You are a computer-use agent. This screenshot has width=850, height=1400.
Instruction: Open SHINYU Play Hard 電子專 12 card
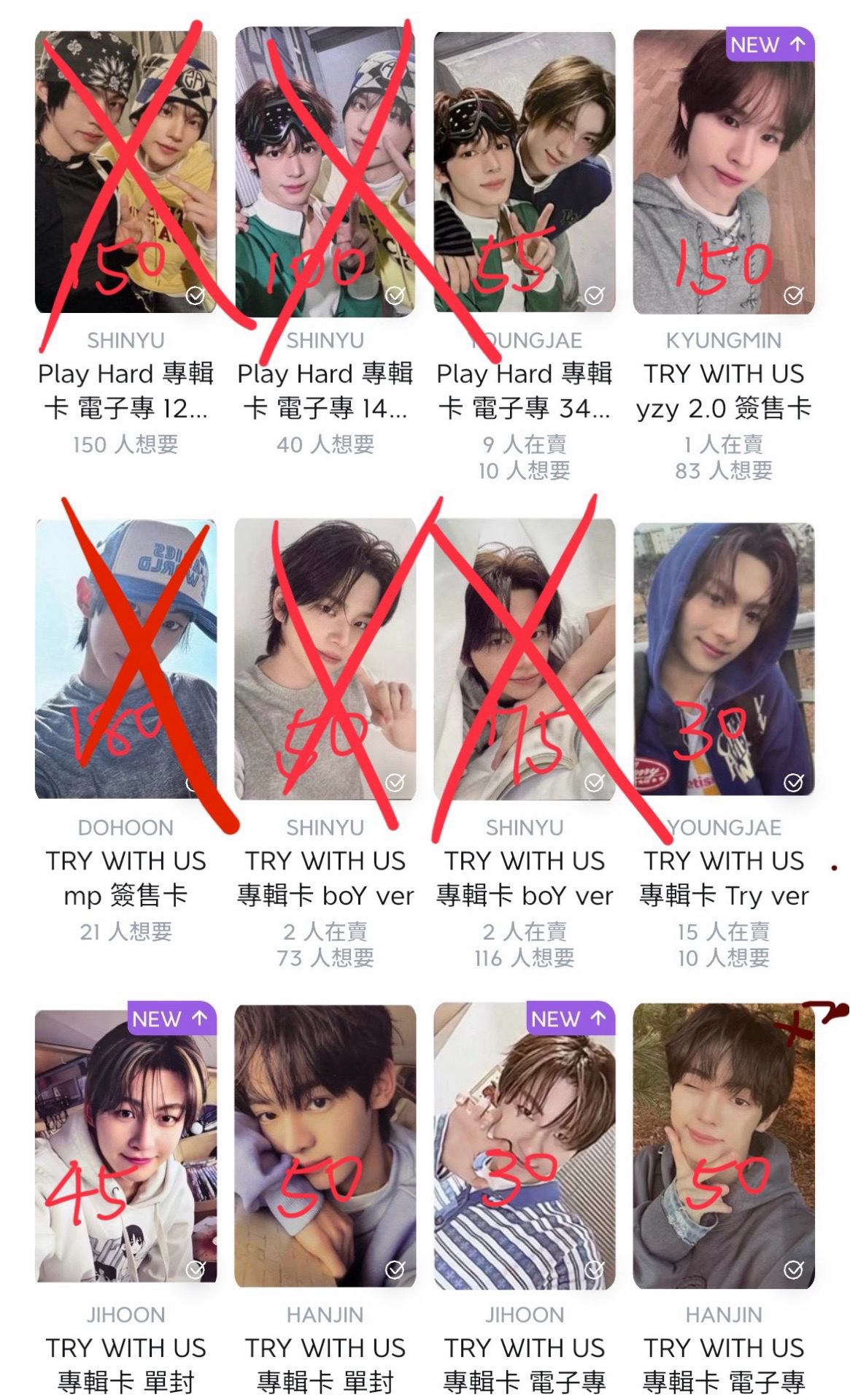[x=125, y=172]
